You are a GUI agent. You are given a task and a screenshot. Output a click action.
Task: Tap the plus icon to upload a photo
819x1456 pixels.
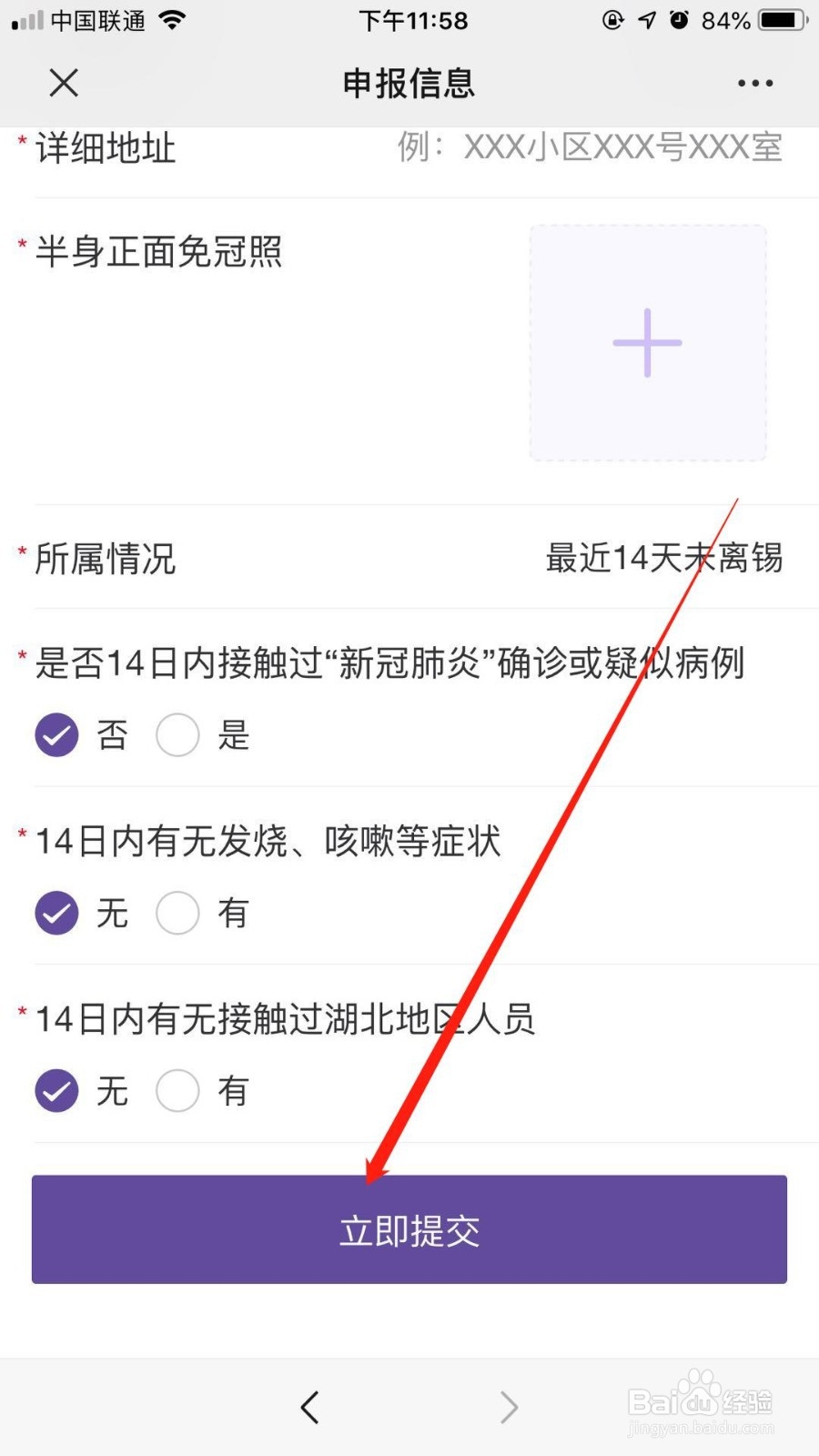click(646, 342)
